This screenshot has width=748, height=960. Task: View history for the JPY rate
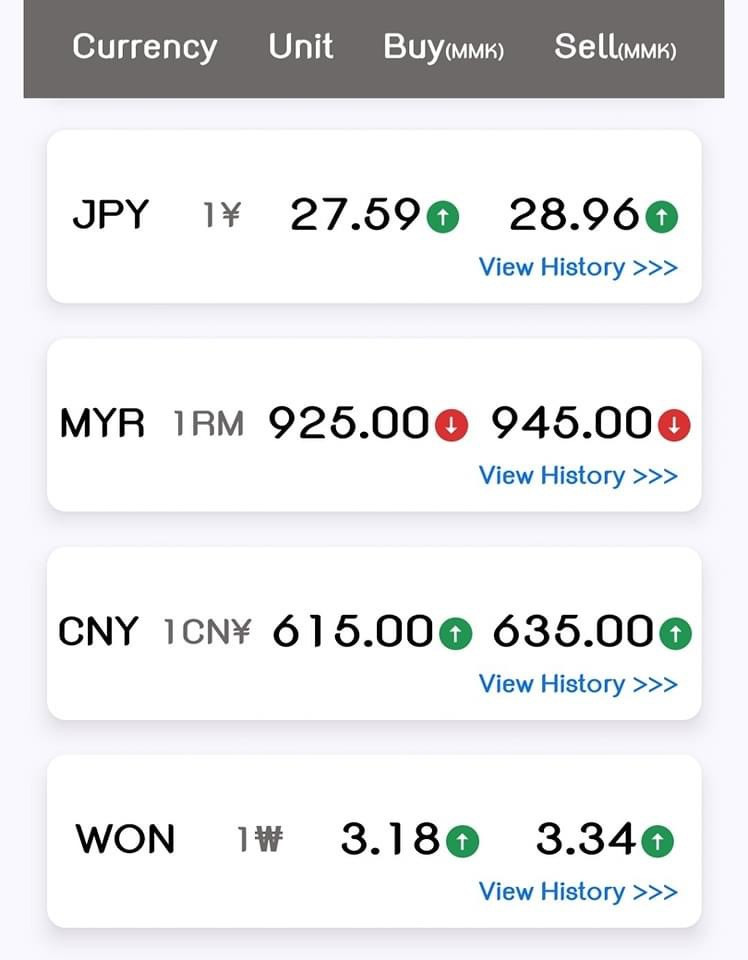[x=578, y=267]
